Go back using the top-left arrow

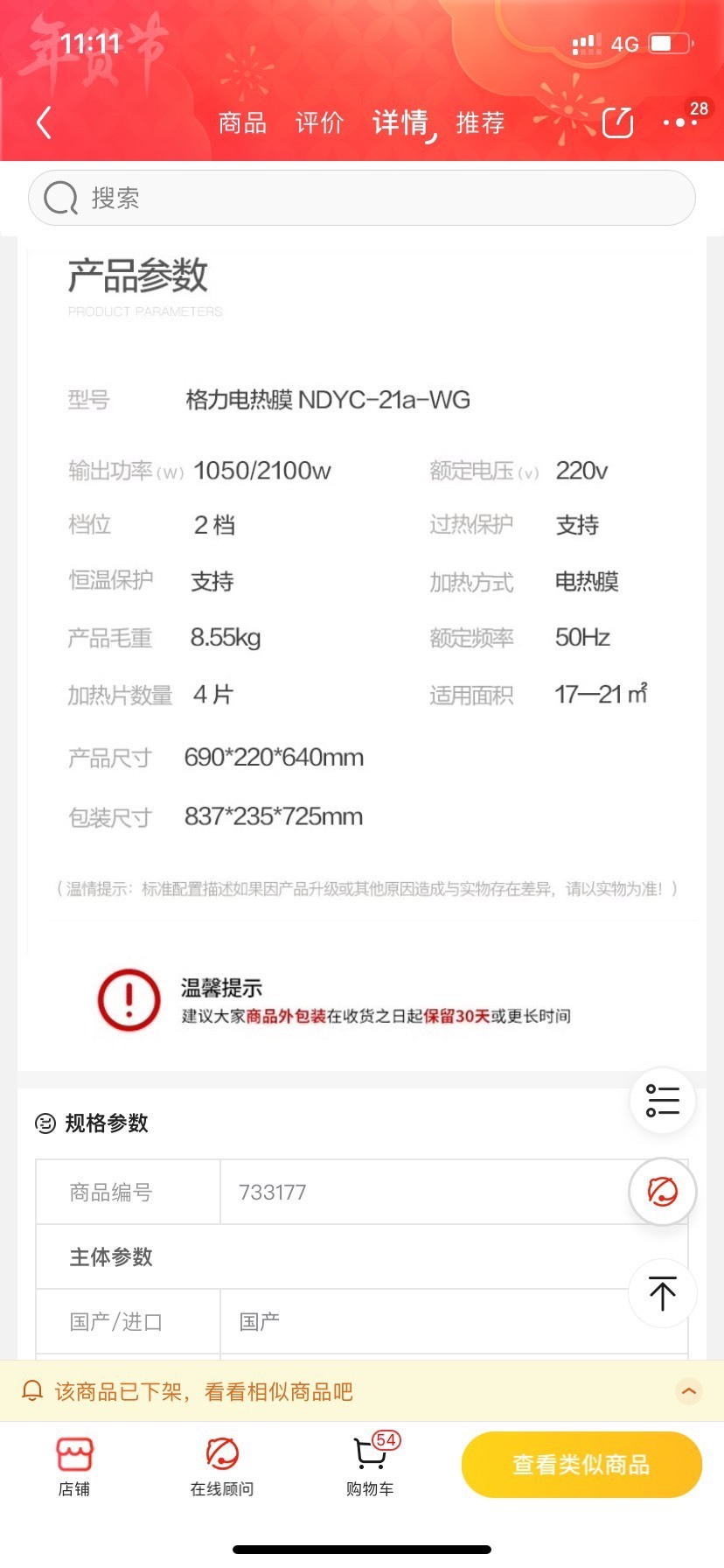[45, 122]
